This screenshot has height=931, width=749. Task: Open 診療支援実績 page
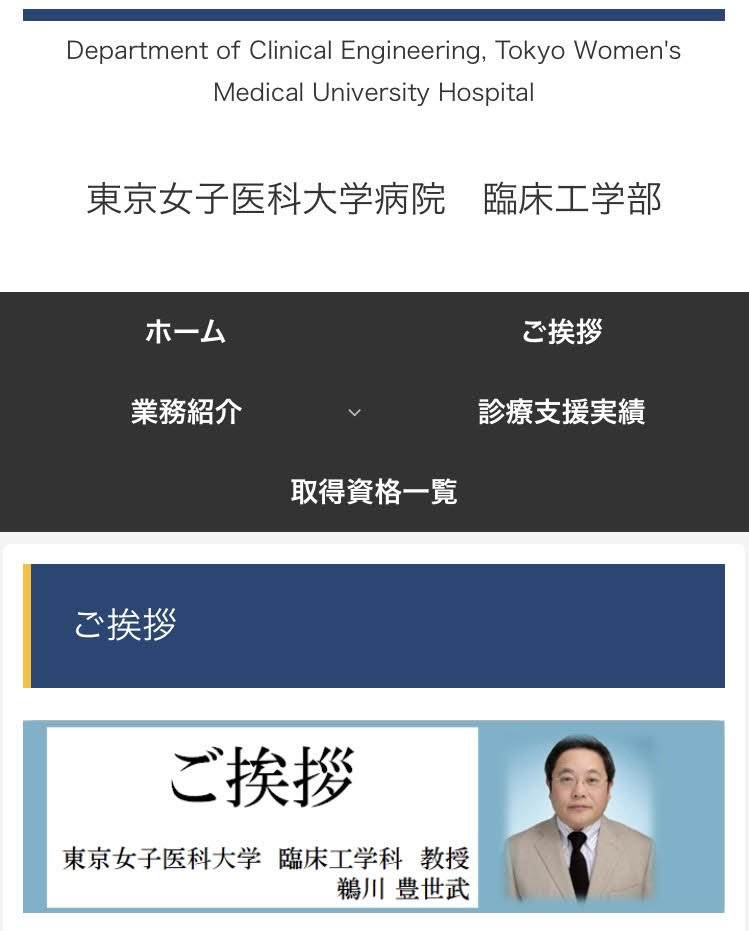coord(561,412)
